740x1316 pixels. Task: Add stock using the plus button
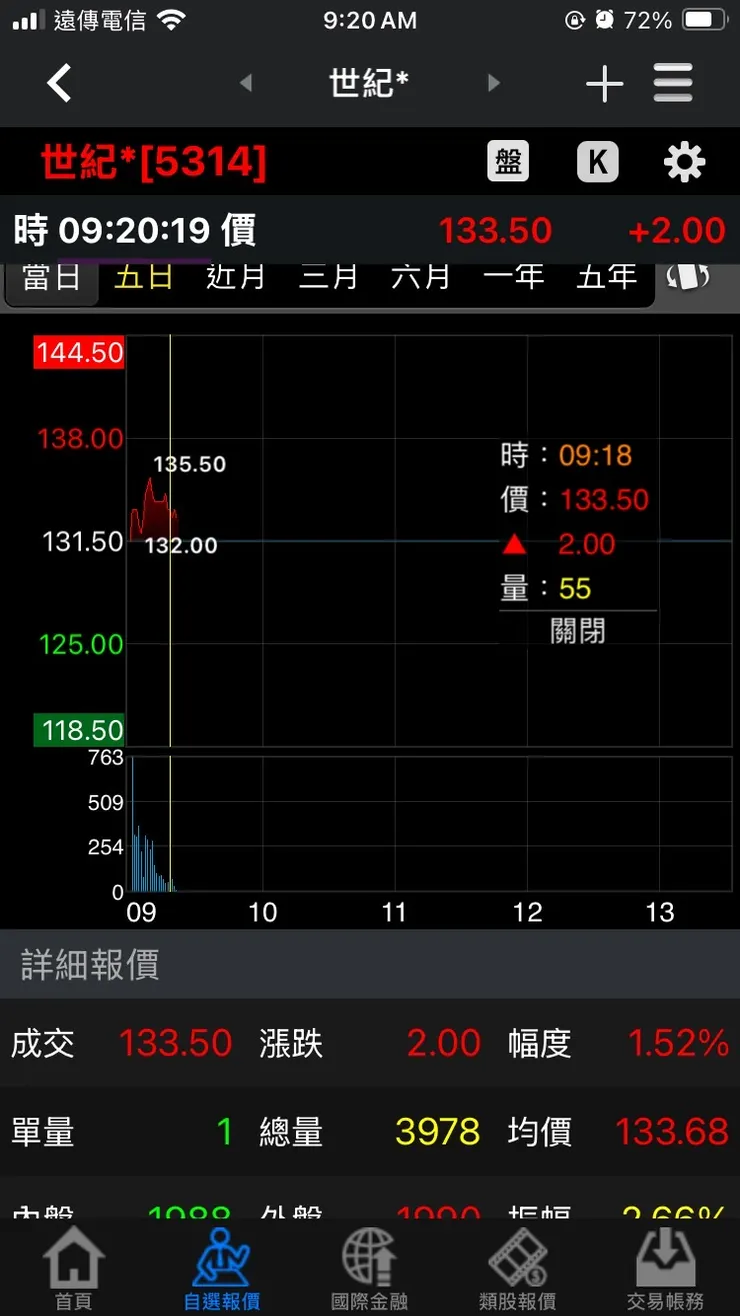click(x=604, y=84)
